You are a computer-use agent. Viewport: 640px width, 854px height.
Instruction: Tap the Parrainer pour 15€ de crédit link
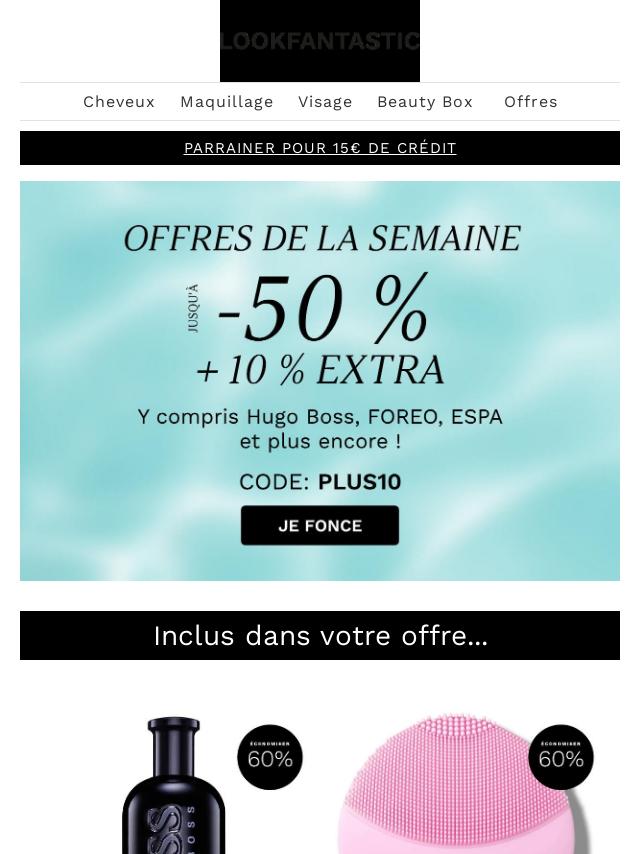pyautogui.click(x=320, y=148)
